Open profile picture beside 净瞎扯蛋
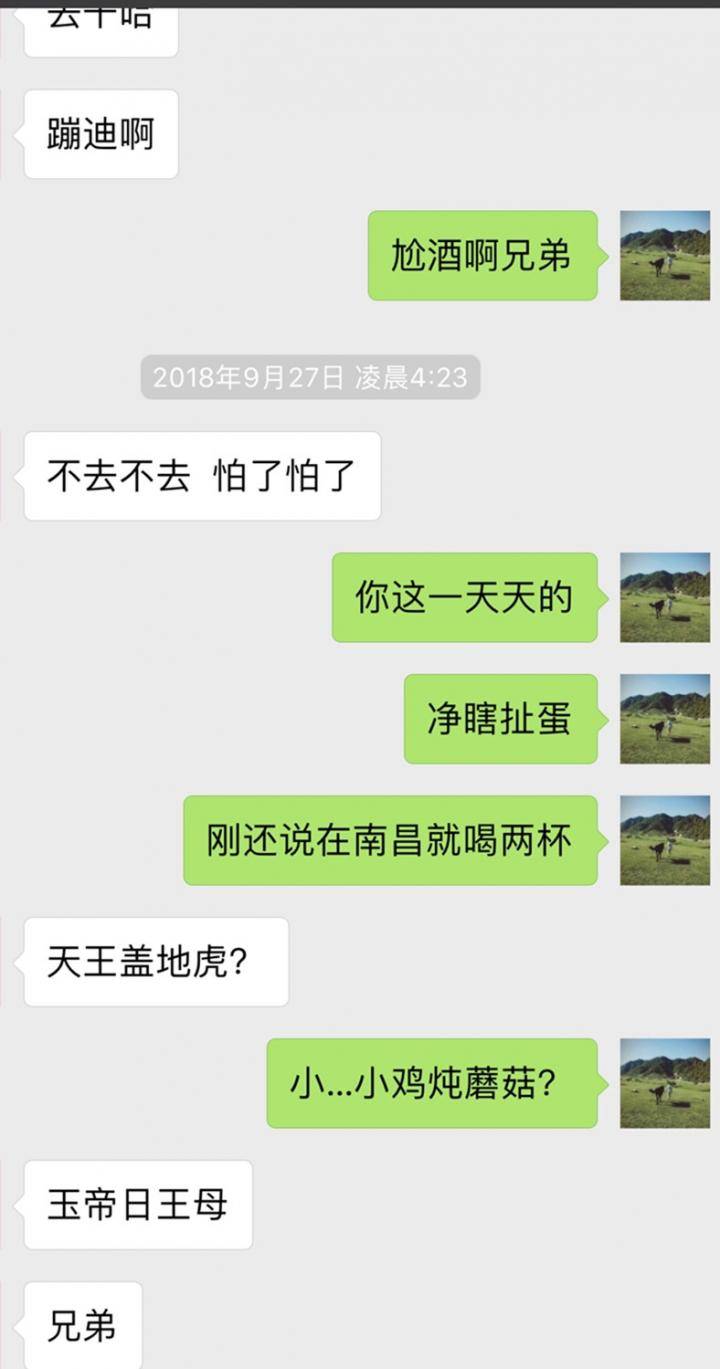 pos(665,719)
